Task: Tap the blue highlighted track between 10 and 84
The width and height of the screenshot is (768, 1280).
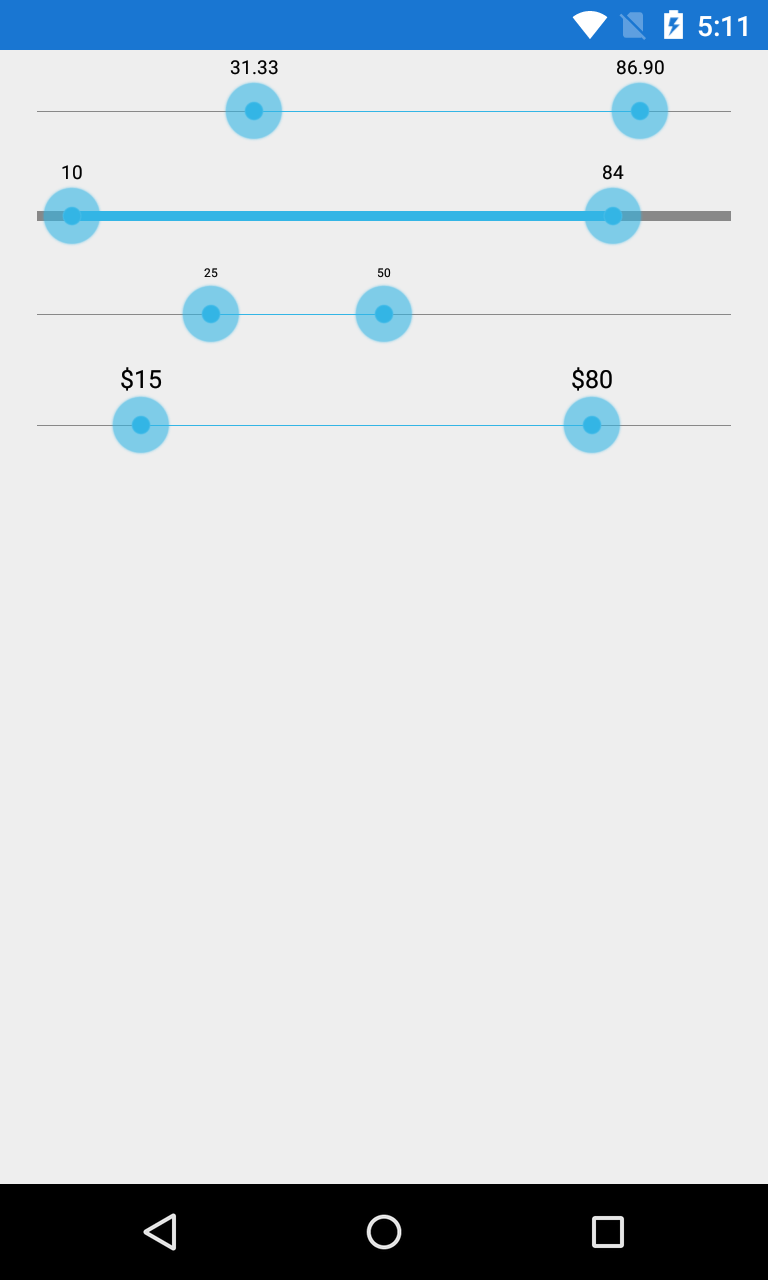Action: pos(340,215)
